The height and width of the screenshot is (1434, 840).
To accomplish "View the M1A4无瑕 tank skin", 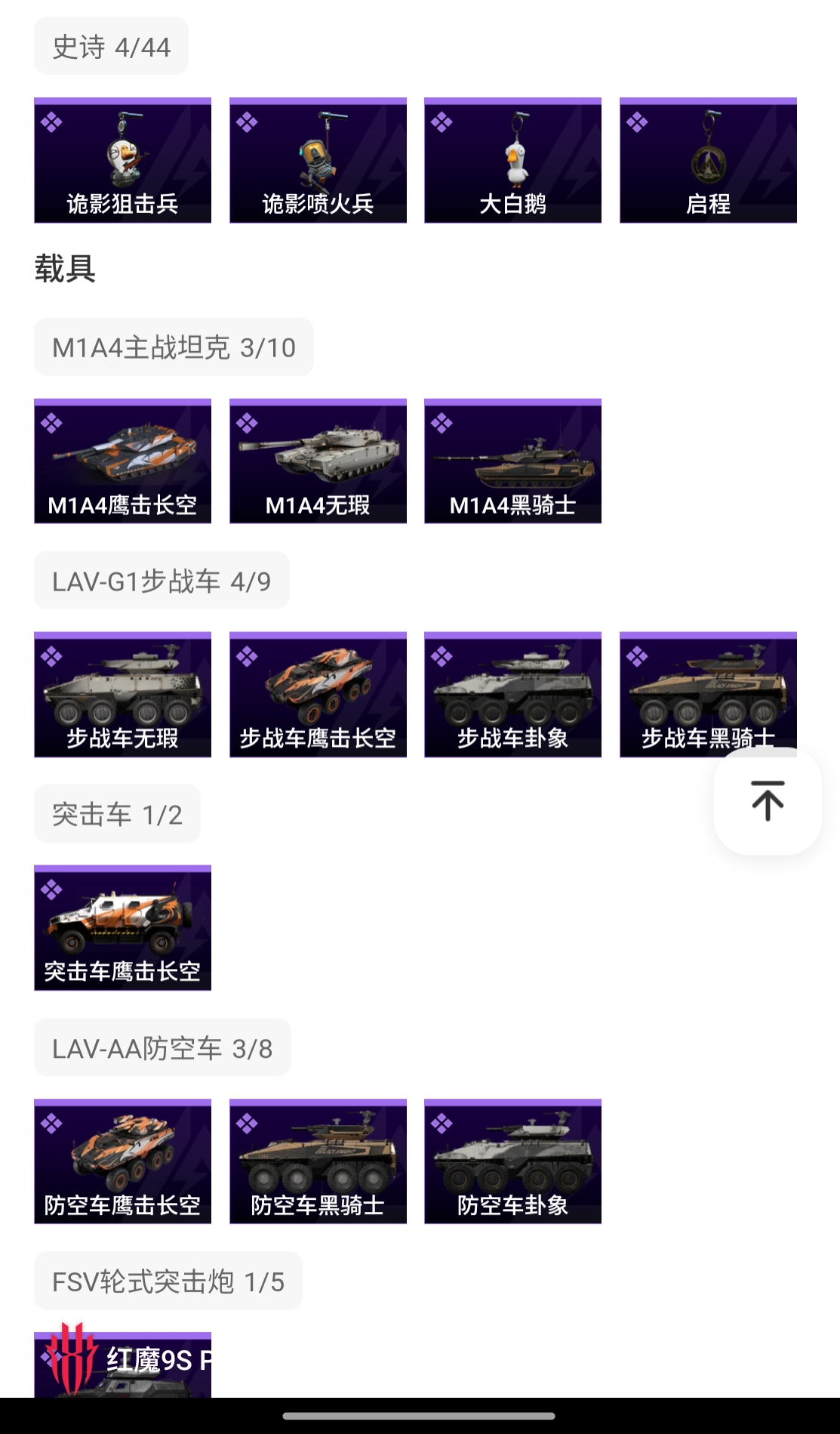I will [x=318, y=461].
